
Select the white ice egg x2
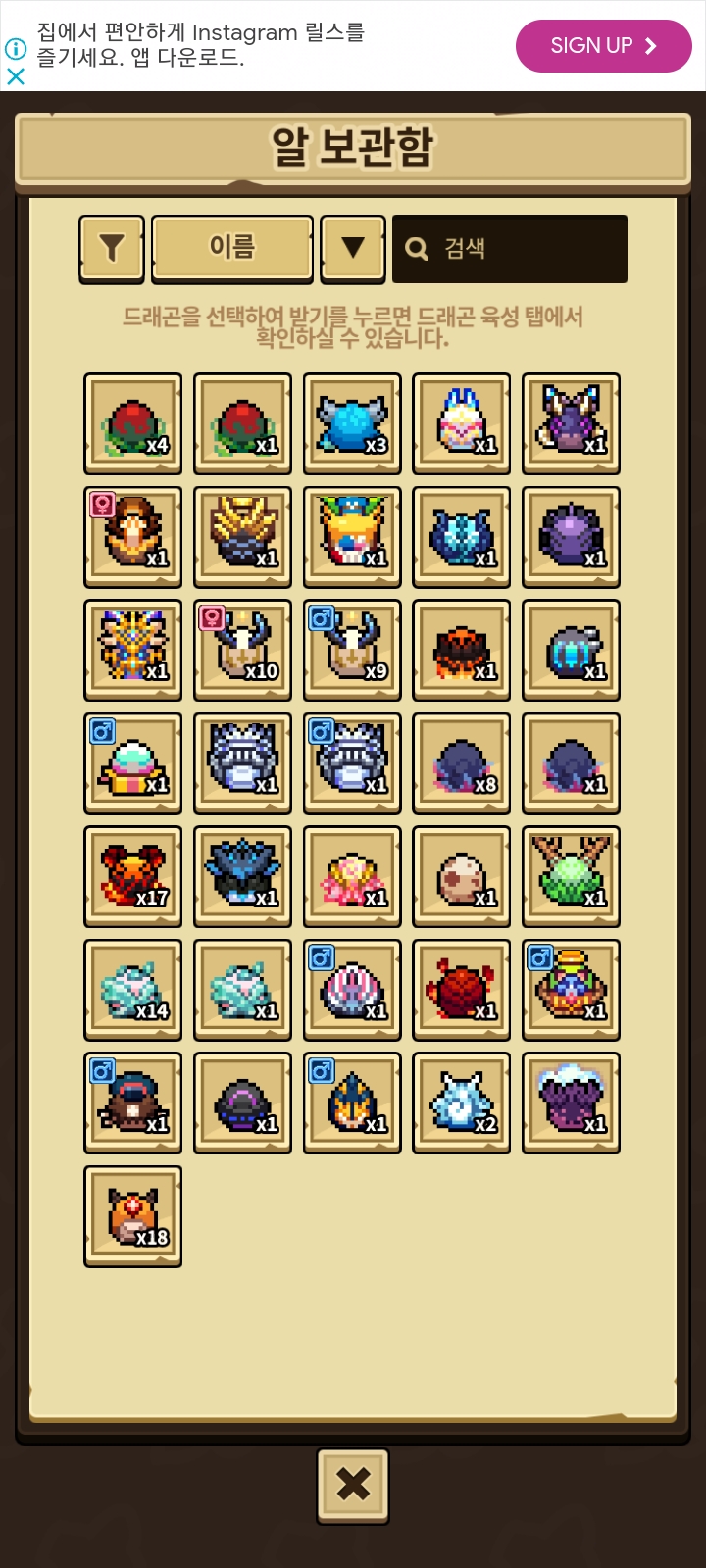462,1102
